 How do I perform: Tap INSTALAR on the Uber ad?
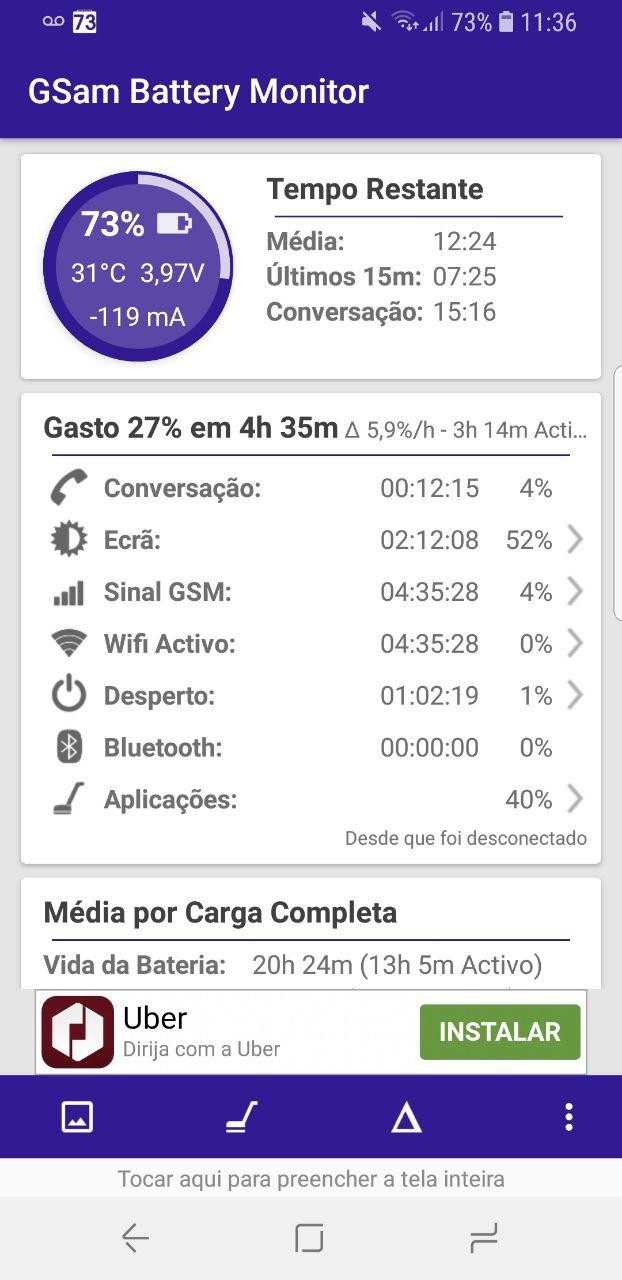click(x=499, y=1032)
